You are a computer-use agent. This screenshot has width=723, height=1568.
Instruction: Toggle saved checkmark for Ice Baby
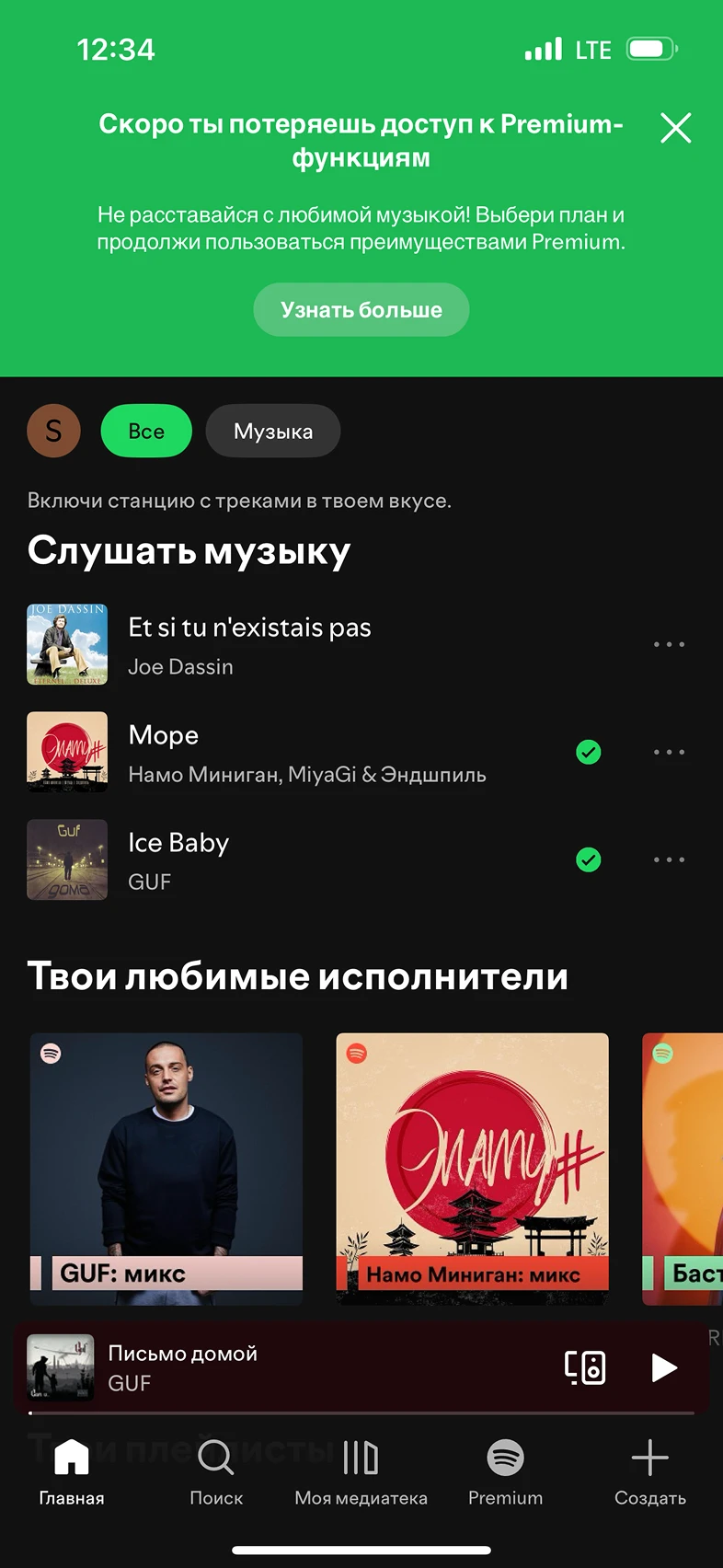coord(589,860)
